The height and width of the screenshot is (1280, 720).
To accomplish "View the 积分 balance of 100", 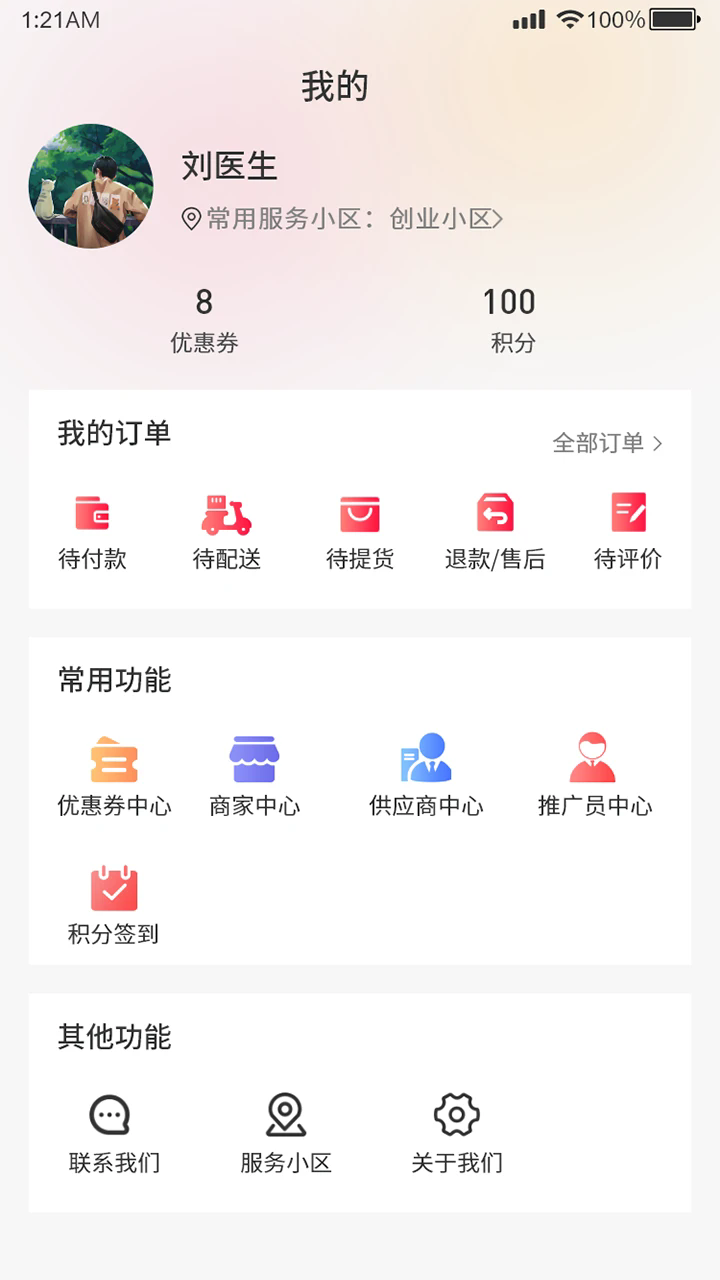I will (x=512, y=318).
